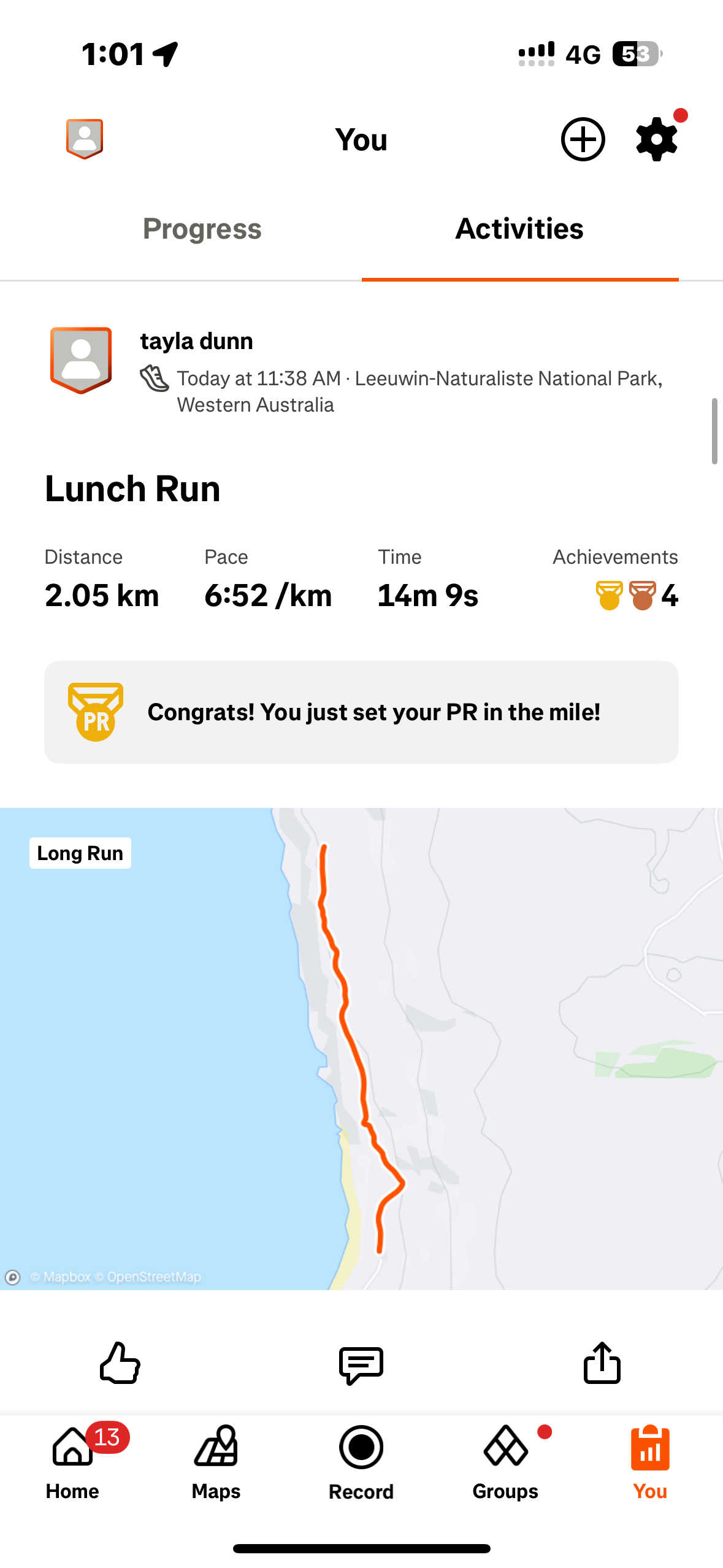Comment on the Lunch Run
This screenshot has width=723, height=1568.
(361, 1365)
